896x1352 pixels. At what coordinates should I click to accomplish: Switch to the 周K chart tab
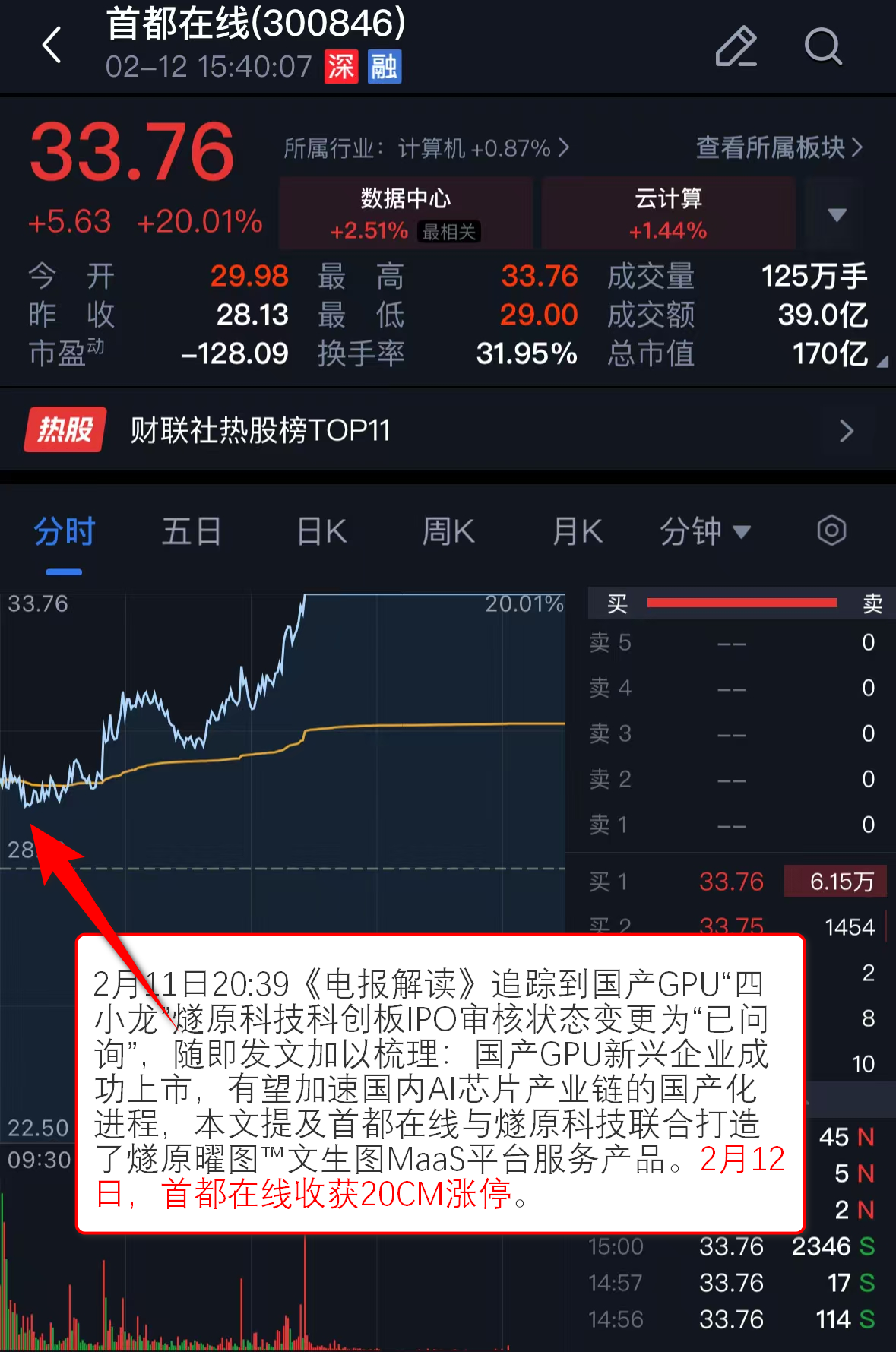(448, 531)
